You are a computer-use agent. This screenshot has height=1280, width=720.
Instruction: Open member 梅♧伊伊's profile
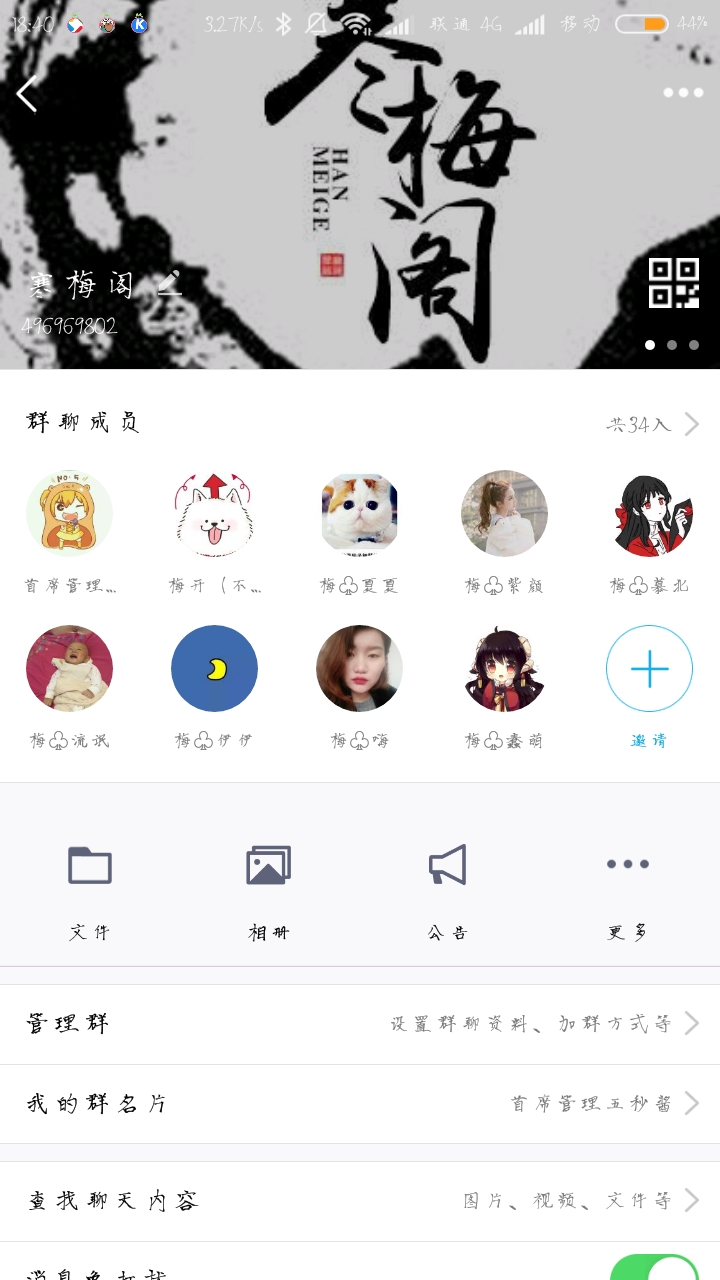coord(214,669)
